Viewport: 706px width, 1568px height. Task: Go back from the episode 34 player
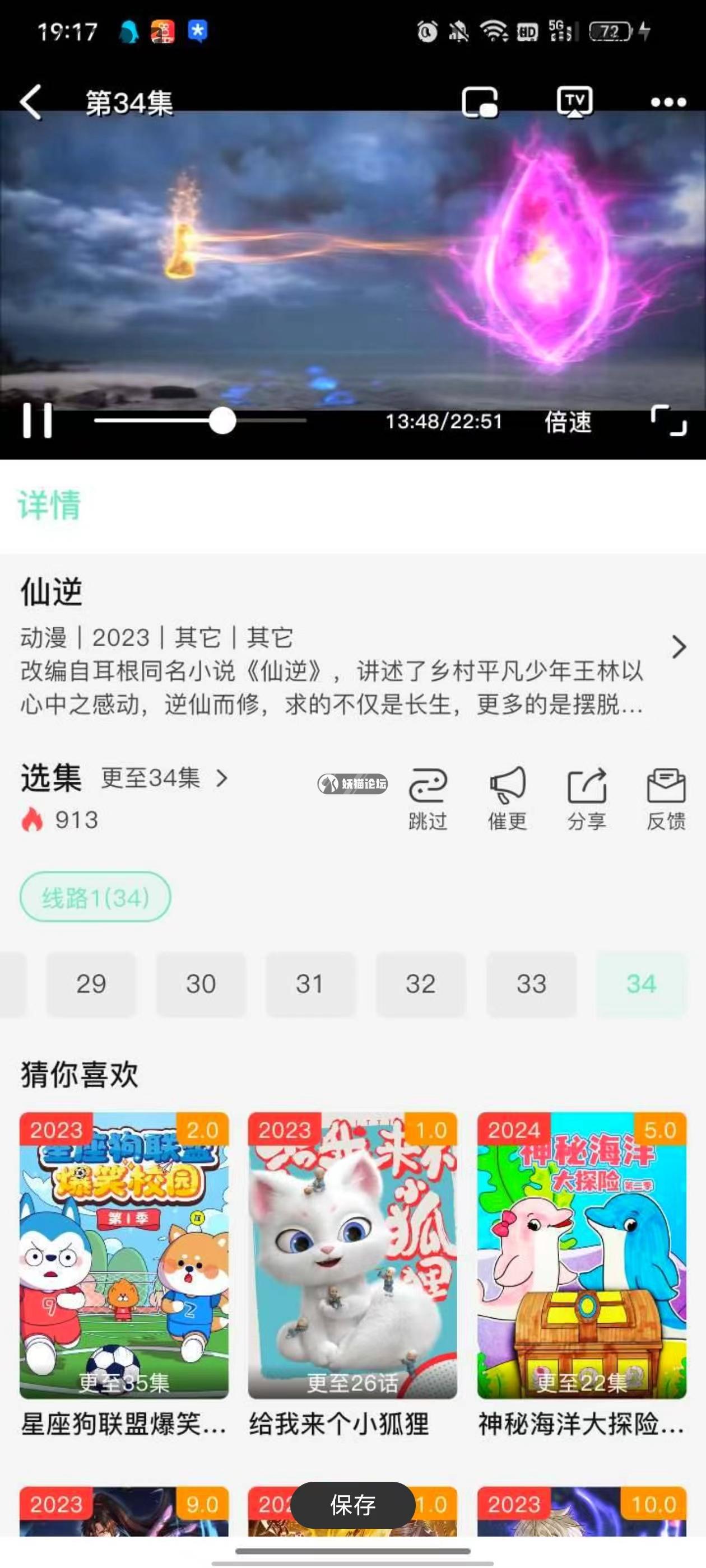30,102
